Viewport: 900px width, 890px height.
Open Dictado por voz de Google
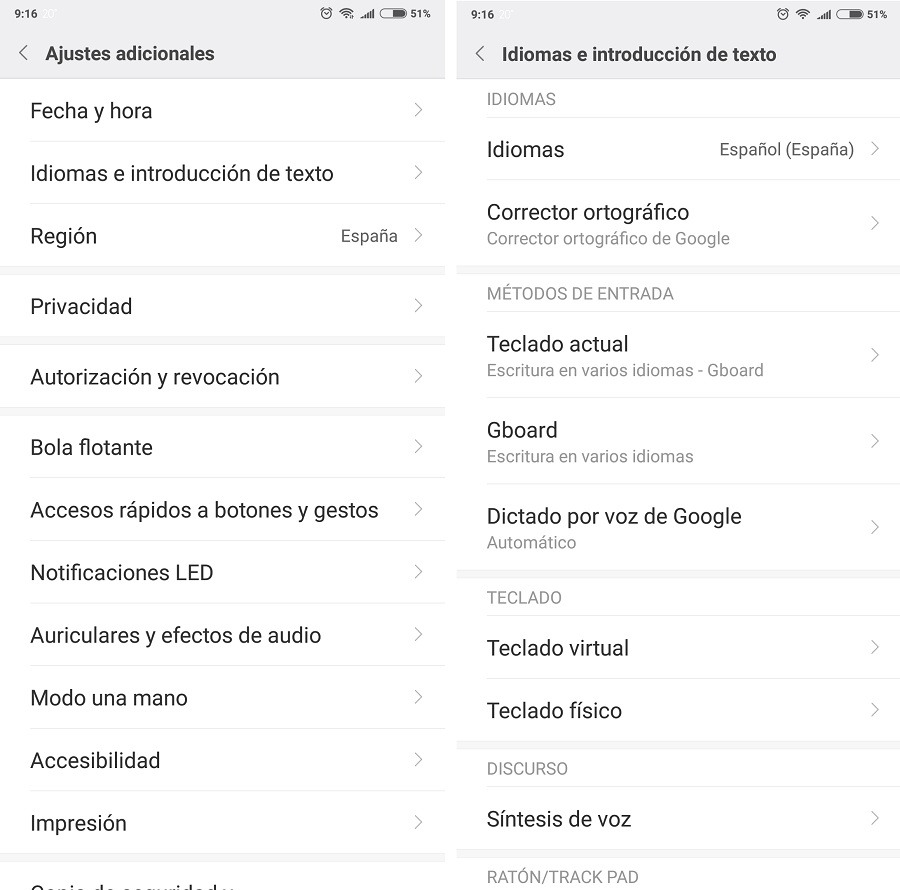(x=680, y=527)
